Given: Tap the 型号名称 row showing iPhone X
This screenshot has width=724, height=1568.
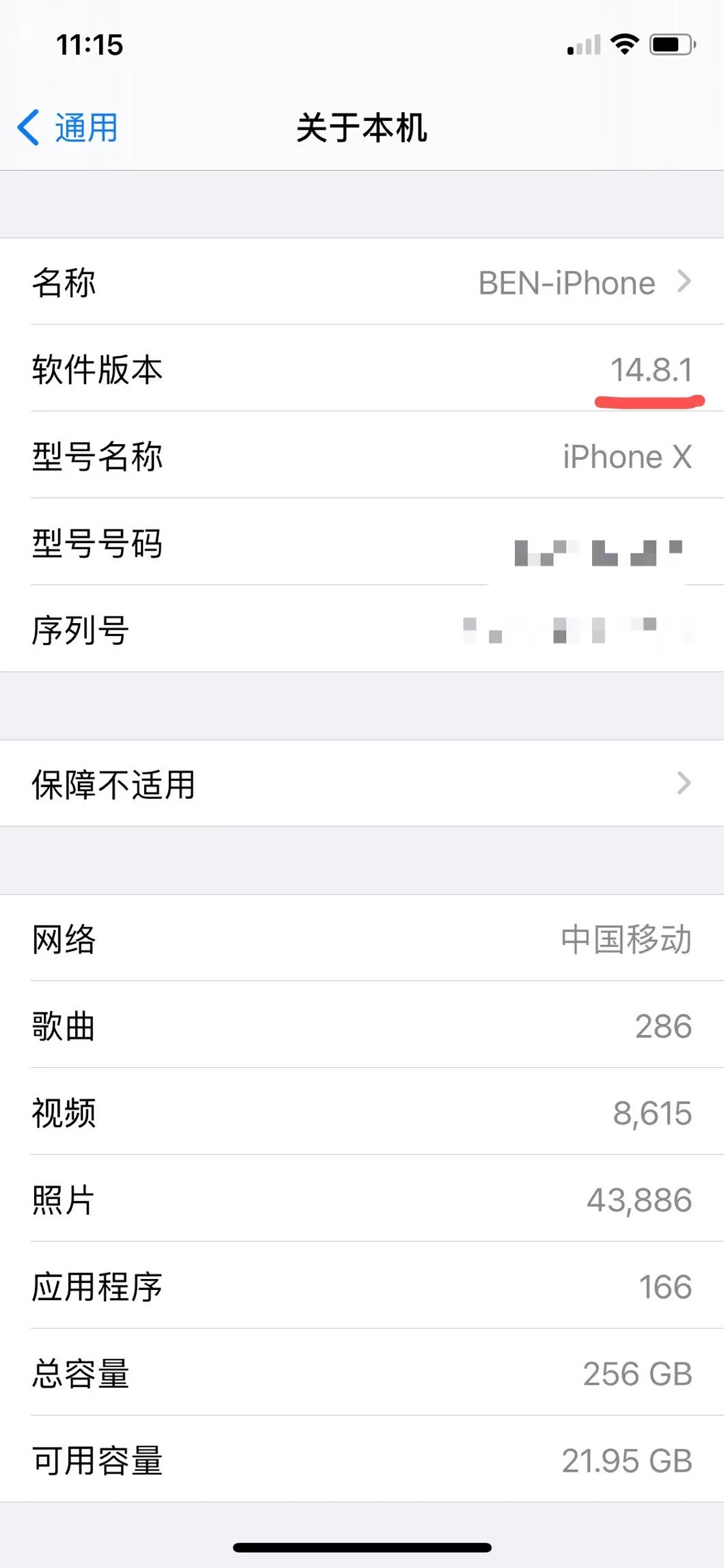Looking at the screenshot, I should (362, 458).
